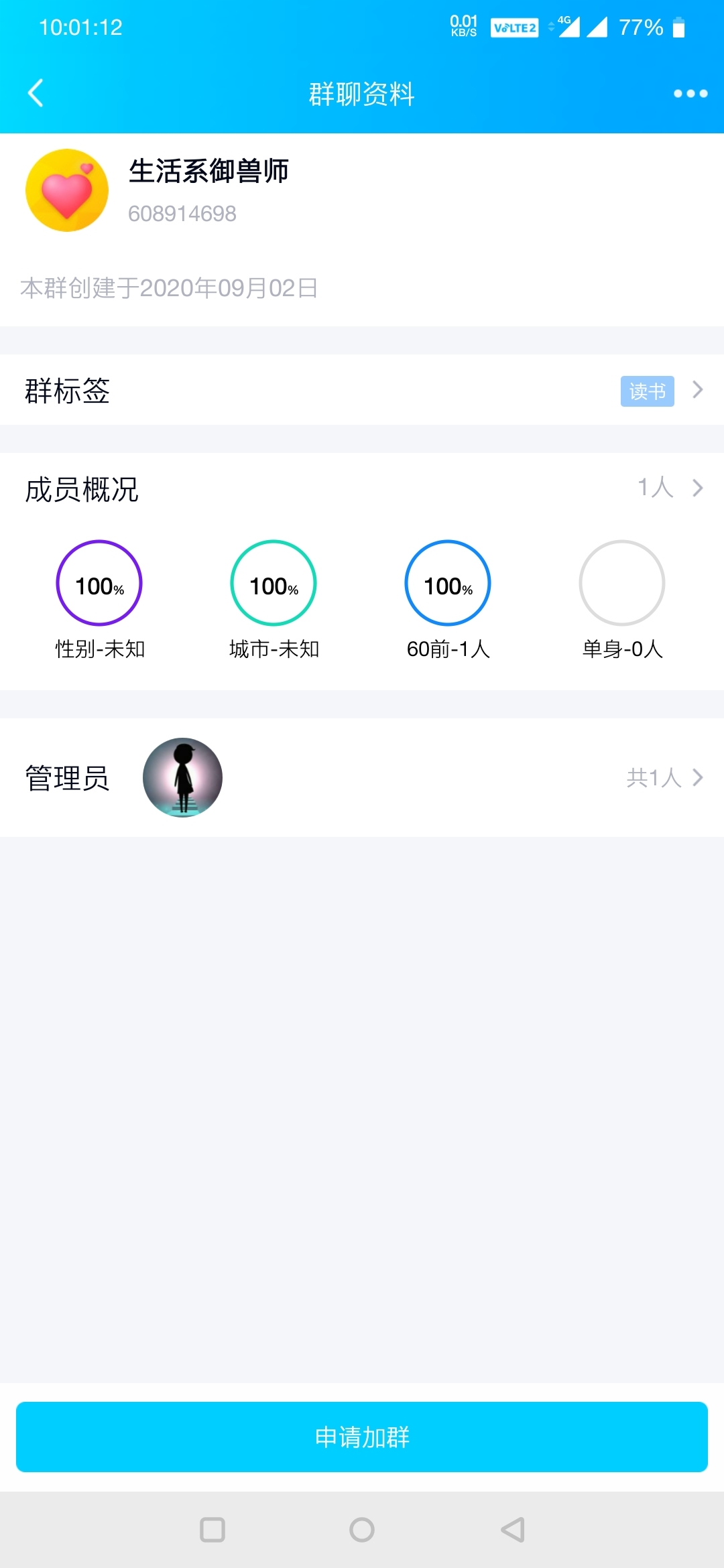This screenshot has height=1568, width=724.
Task: Open the 管理员 administrators row
Action: coord(362,777)
